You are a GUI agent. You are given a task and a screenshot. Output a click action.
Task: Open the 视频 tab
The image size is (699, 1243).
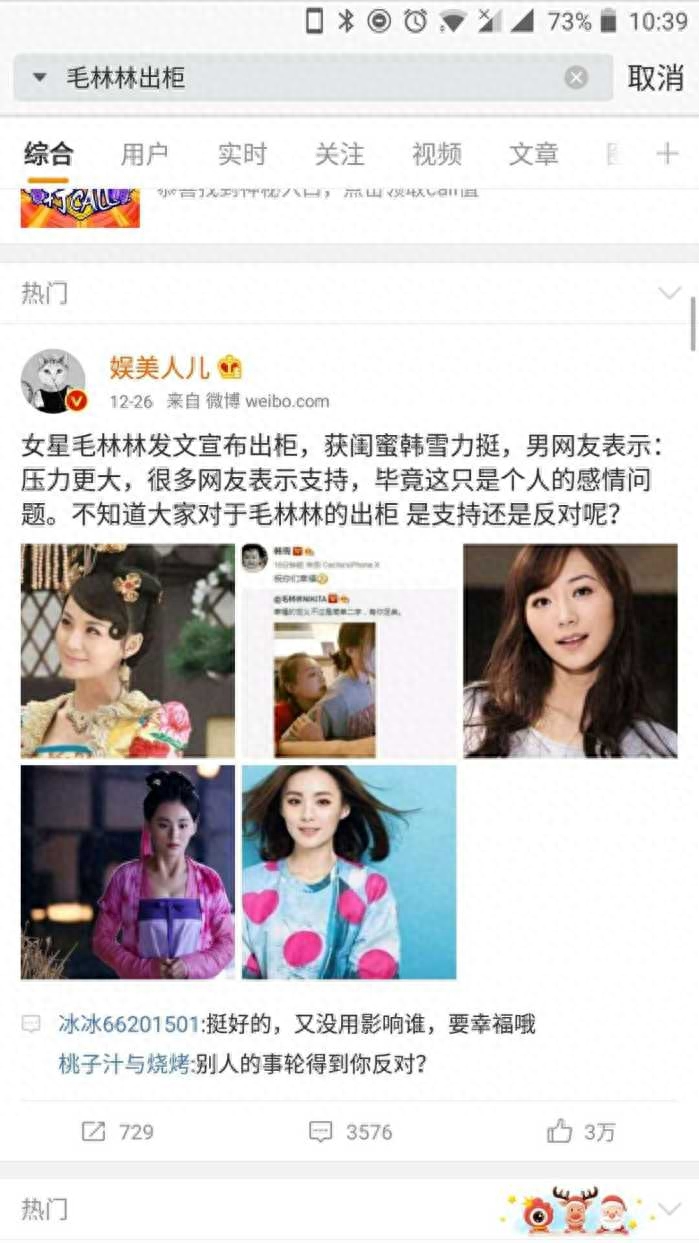point(436,154)
